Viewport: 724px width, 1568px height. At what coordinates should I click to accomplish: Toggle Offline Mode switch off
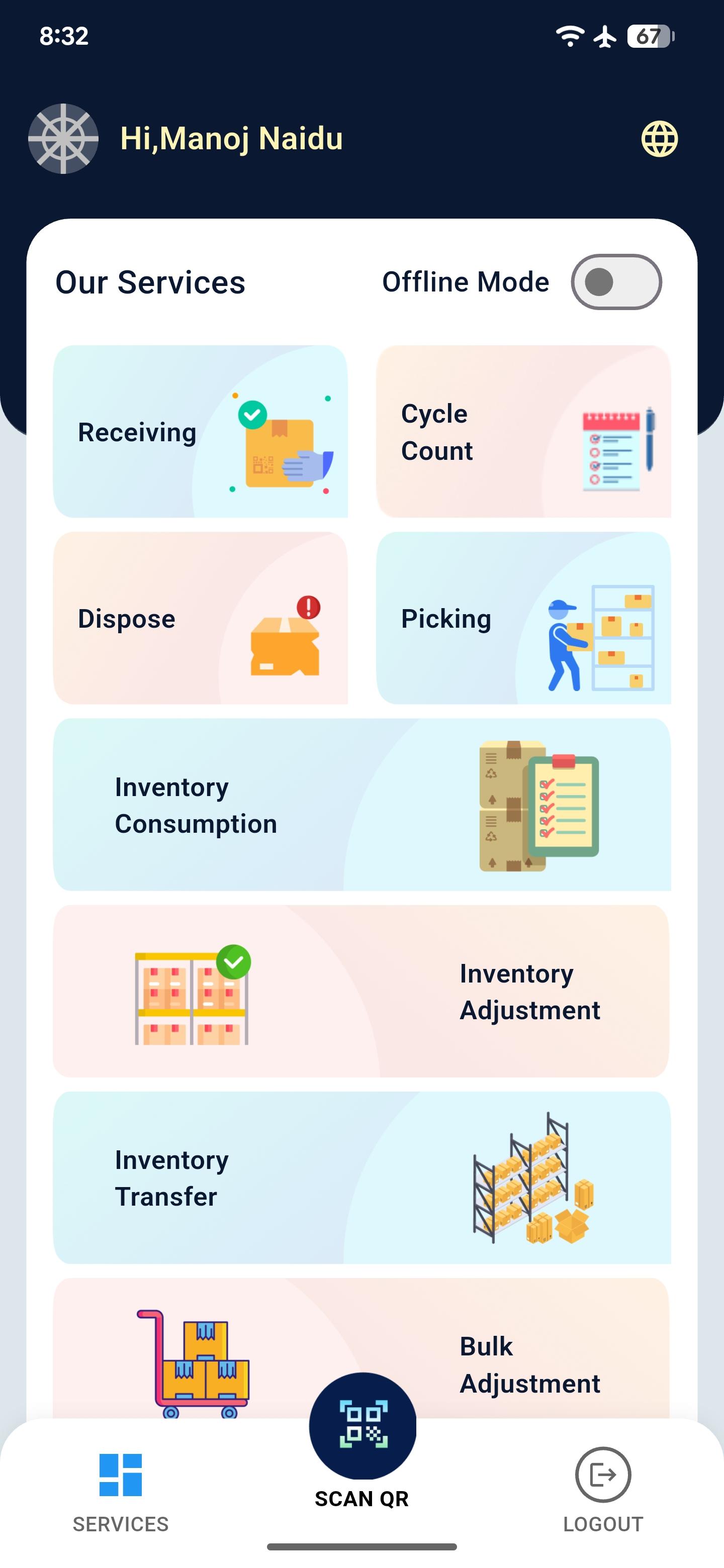click(x=616, y=281)
